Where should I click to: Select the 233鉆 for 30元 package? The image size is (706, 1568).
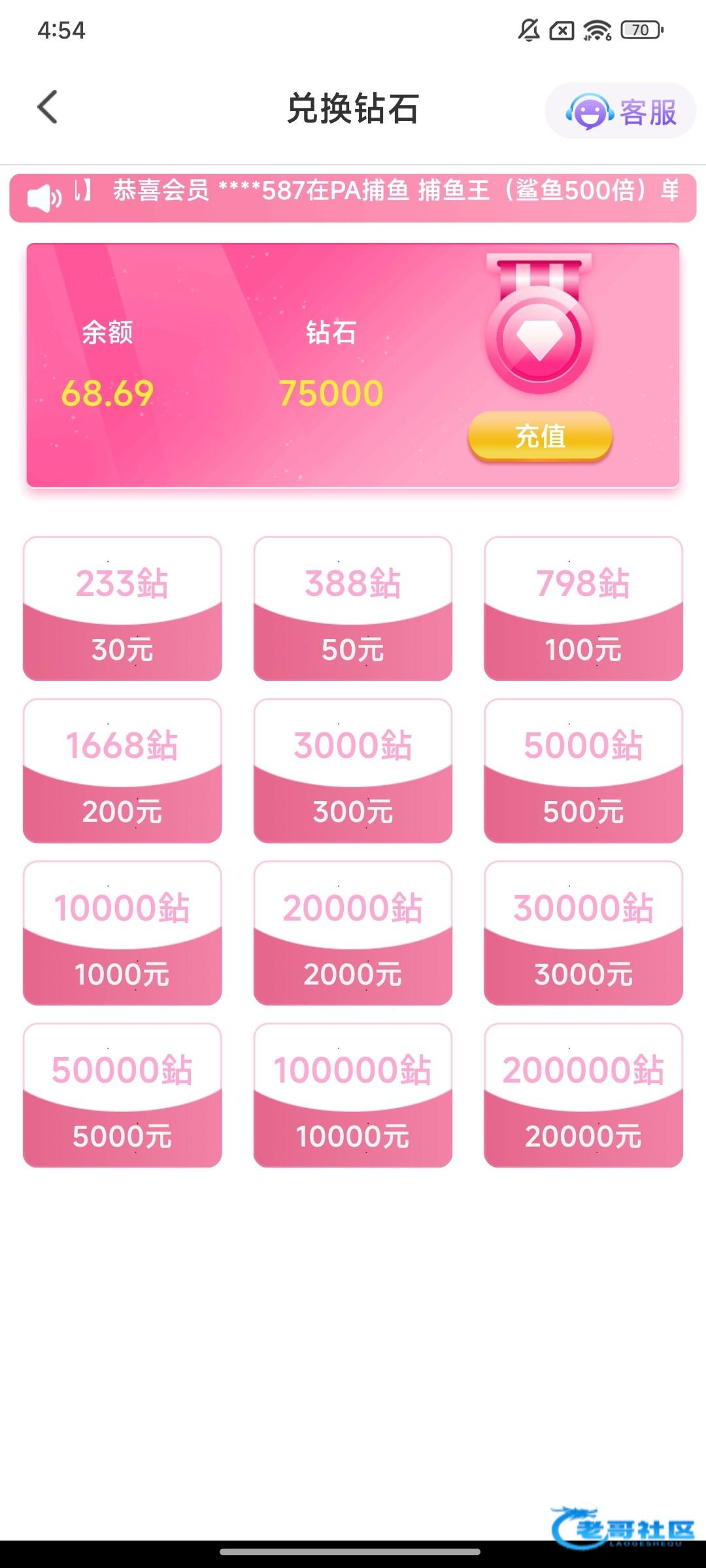[x=122, y=608]
